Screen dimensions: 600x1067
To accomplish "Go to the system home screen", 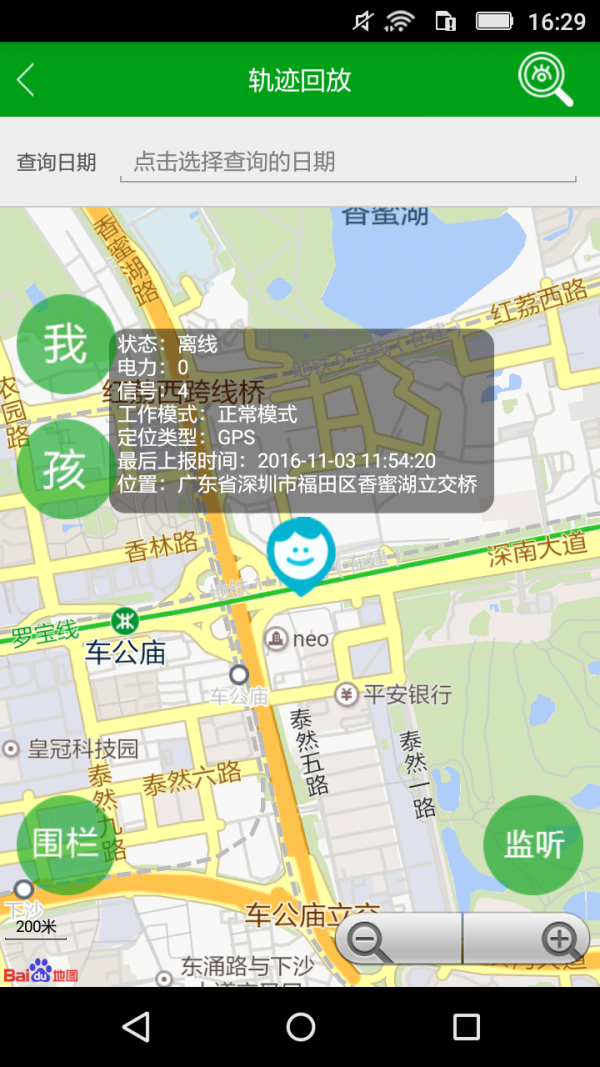I will 300,1026.
